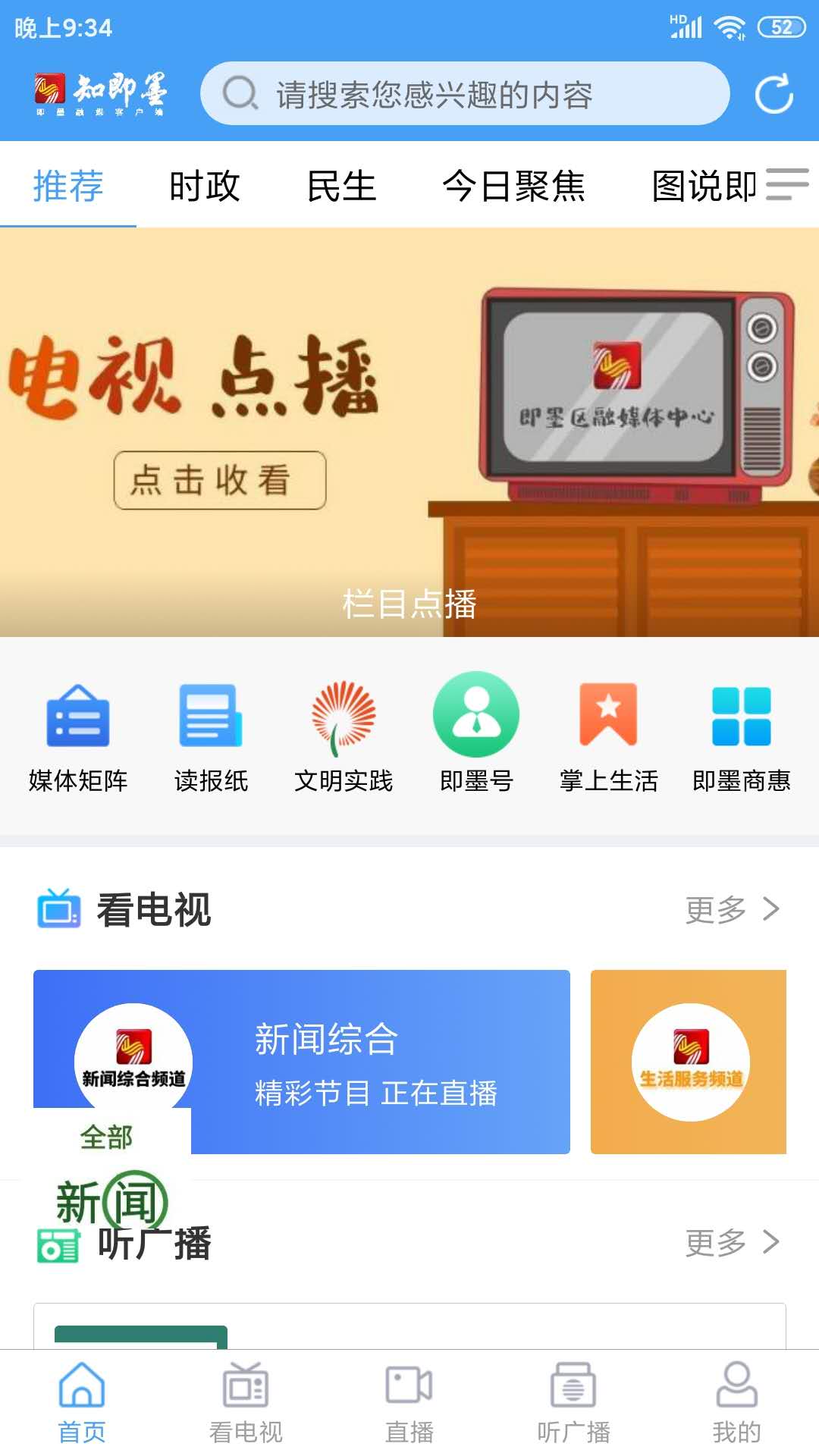The height and width of the screenshot is (1456, 819).
Task: Open the tab overflow hamburger menu
Action: pyautogui.click(x=787, y=184)
